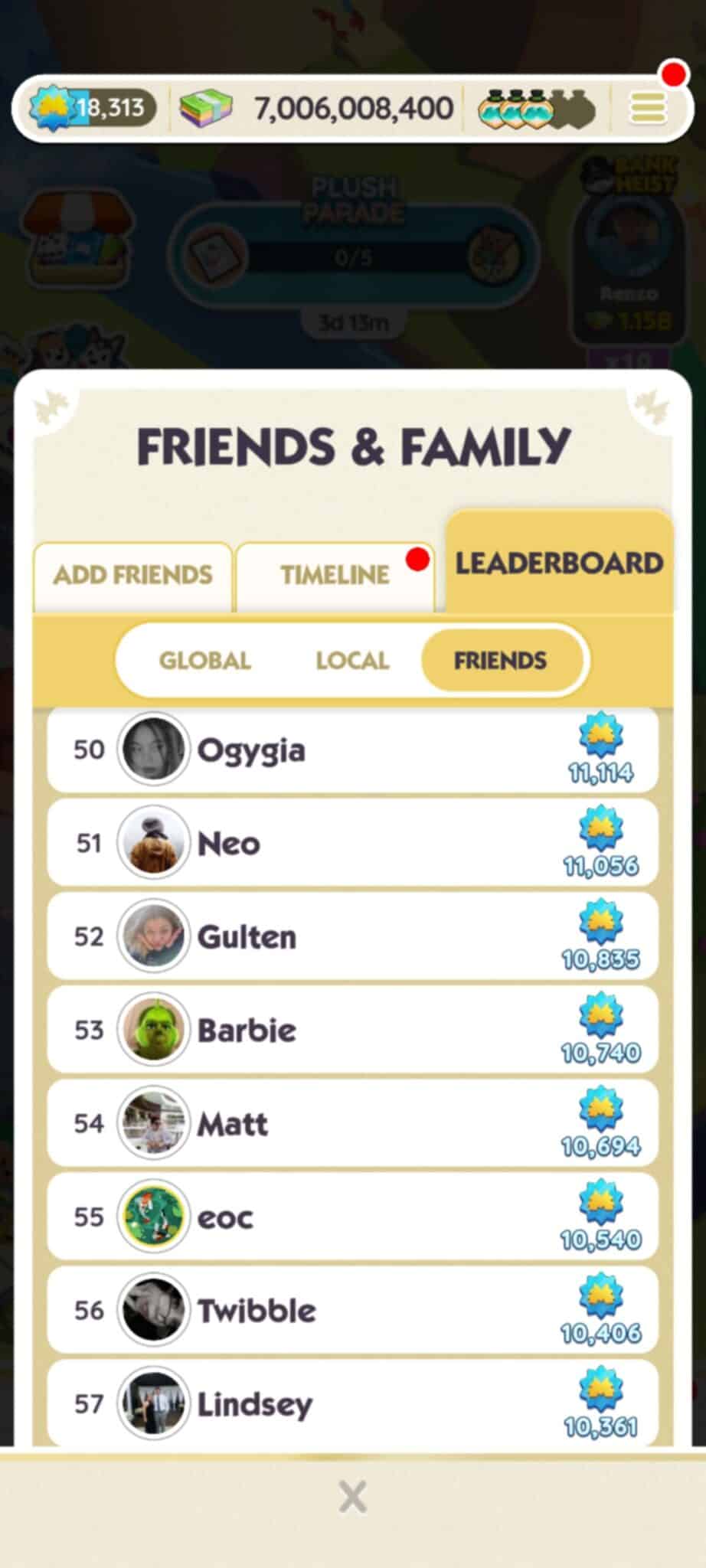Open Ogygia's leaderboard entry
Viewport: 706px width, 1568px height.
click(x=352, y=750)
